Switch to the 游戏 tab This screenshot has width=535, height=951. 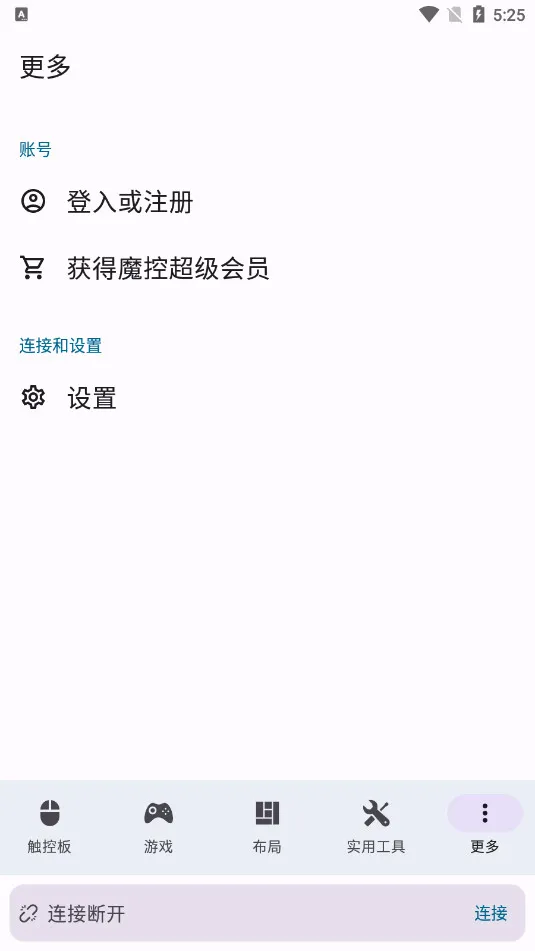(158, 826)
